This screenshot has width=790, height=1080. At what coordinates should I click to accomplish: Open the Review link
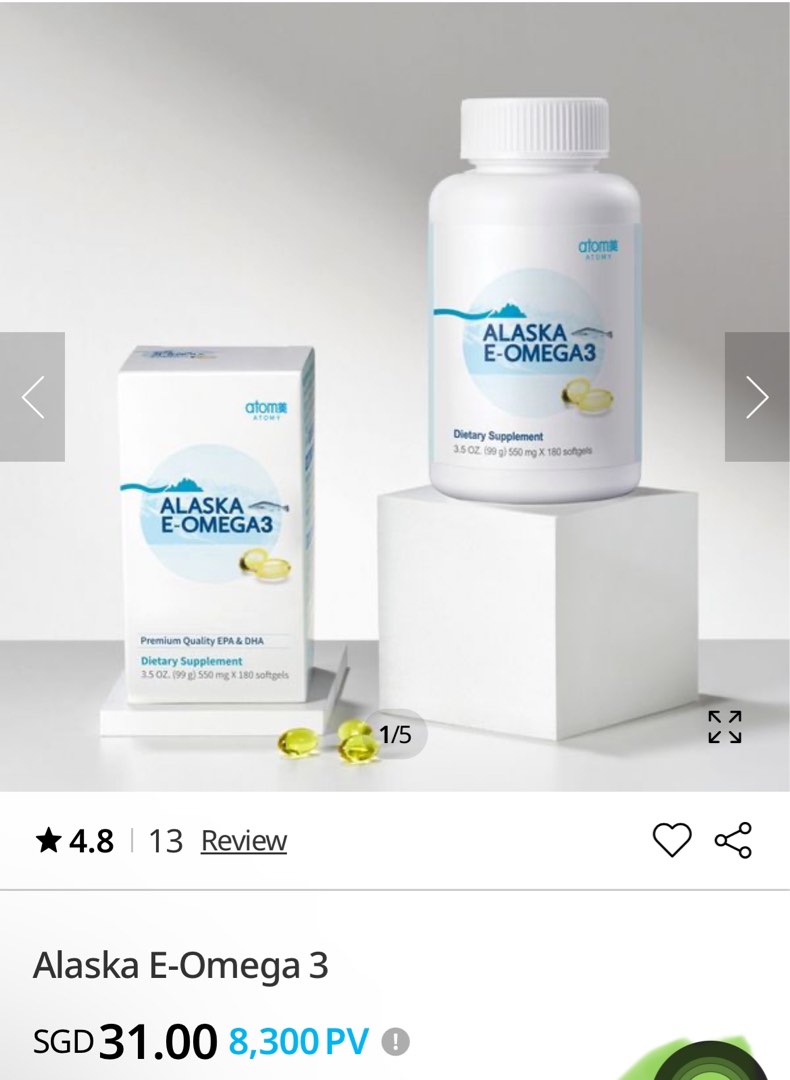coord(244,841)
